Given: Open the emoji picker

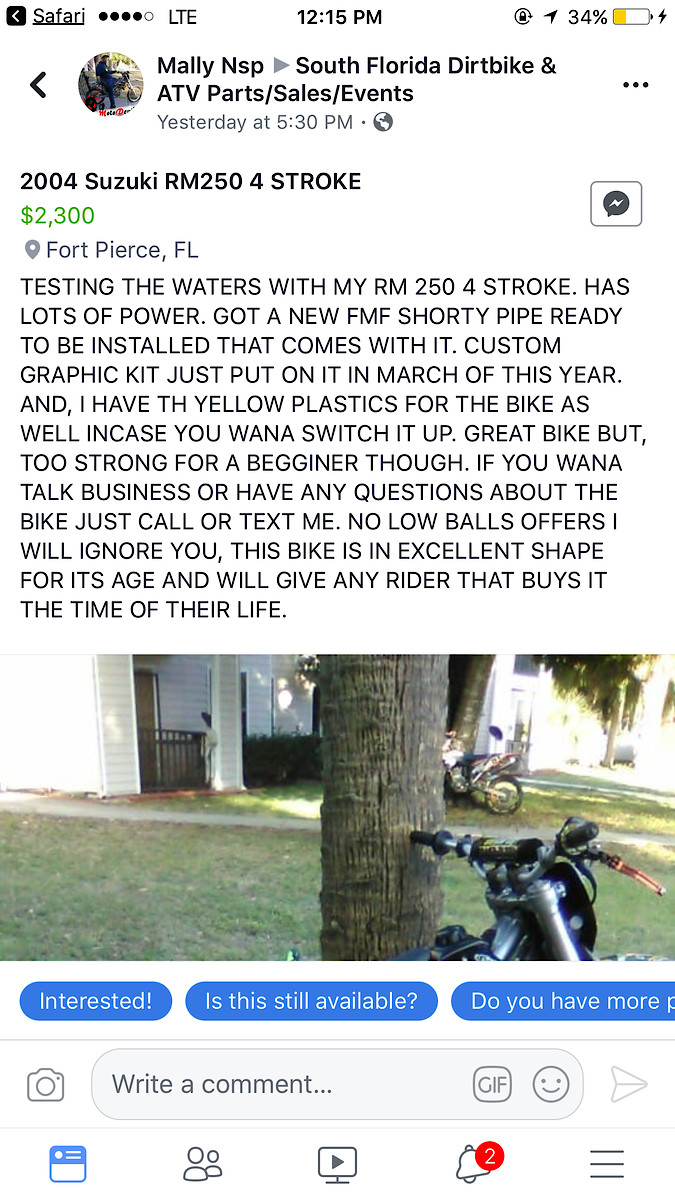Looking at the screenshot, I should point(550,1084).
